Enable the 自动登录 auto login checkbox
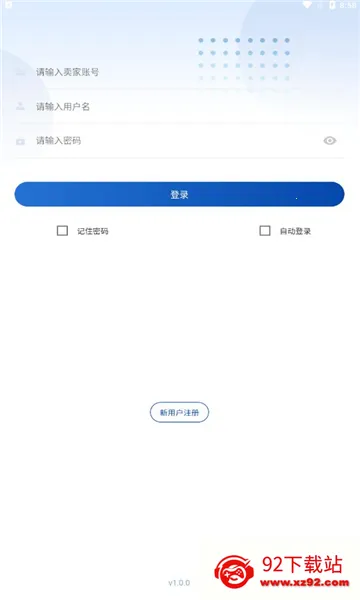360x600 pixels. tap(265, 231)
